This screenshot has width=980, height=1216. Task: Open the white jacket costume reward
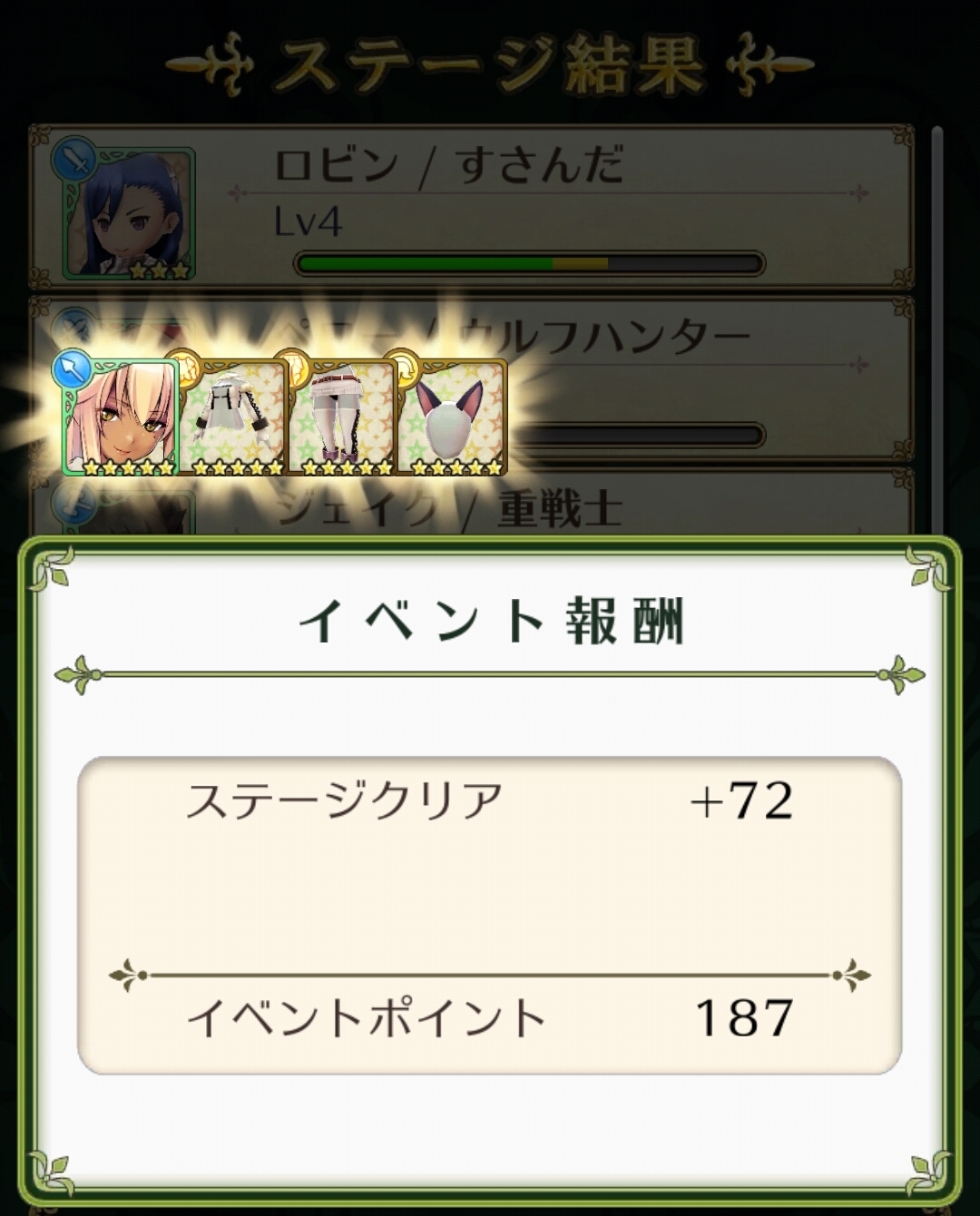(232, 417)
